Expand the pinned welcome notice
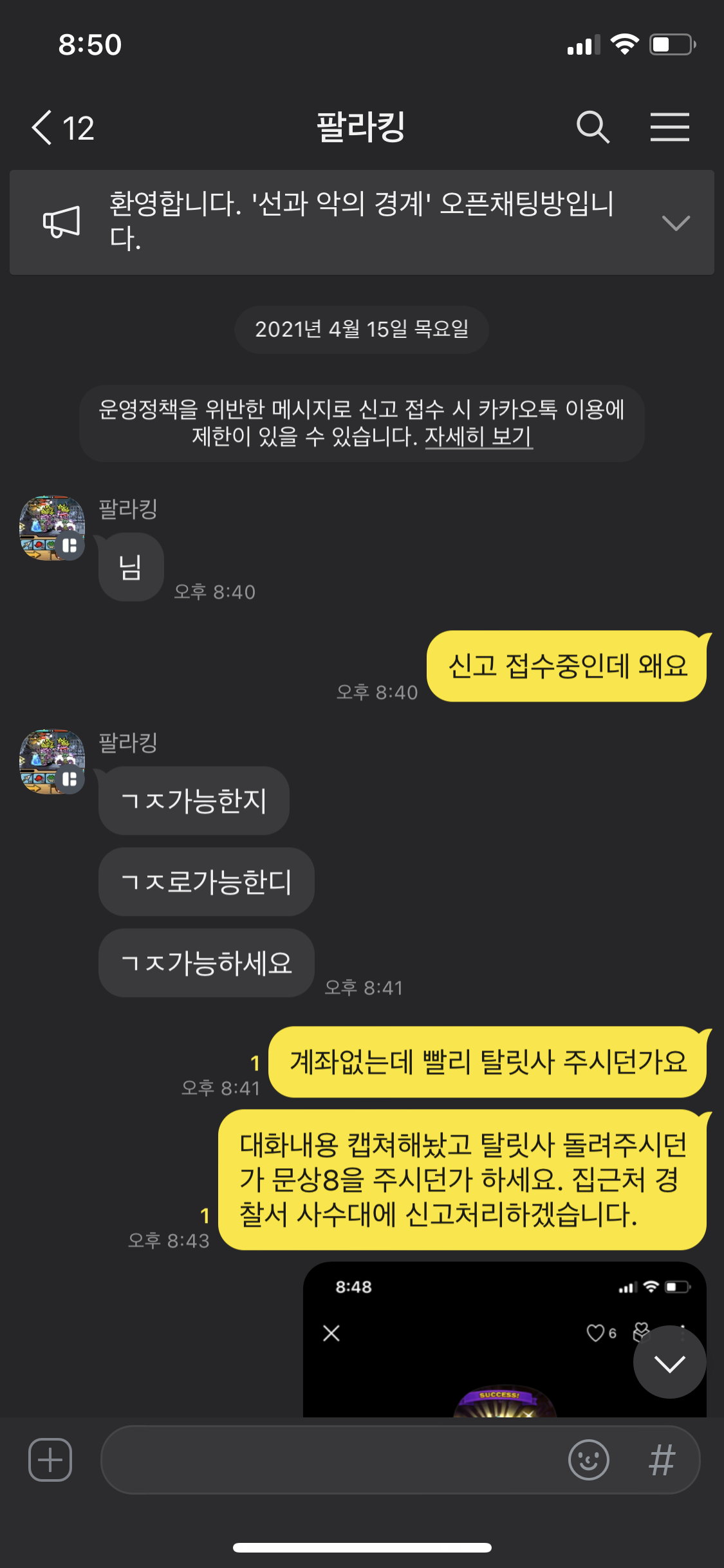Image resolution: width=724 pixels, height=1568 pixels. pyautogui.click(x=675, y=223)
